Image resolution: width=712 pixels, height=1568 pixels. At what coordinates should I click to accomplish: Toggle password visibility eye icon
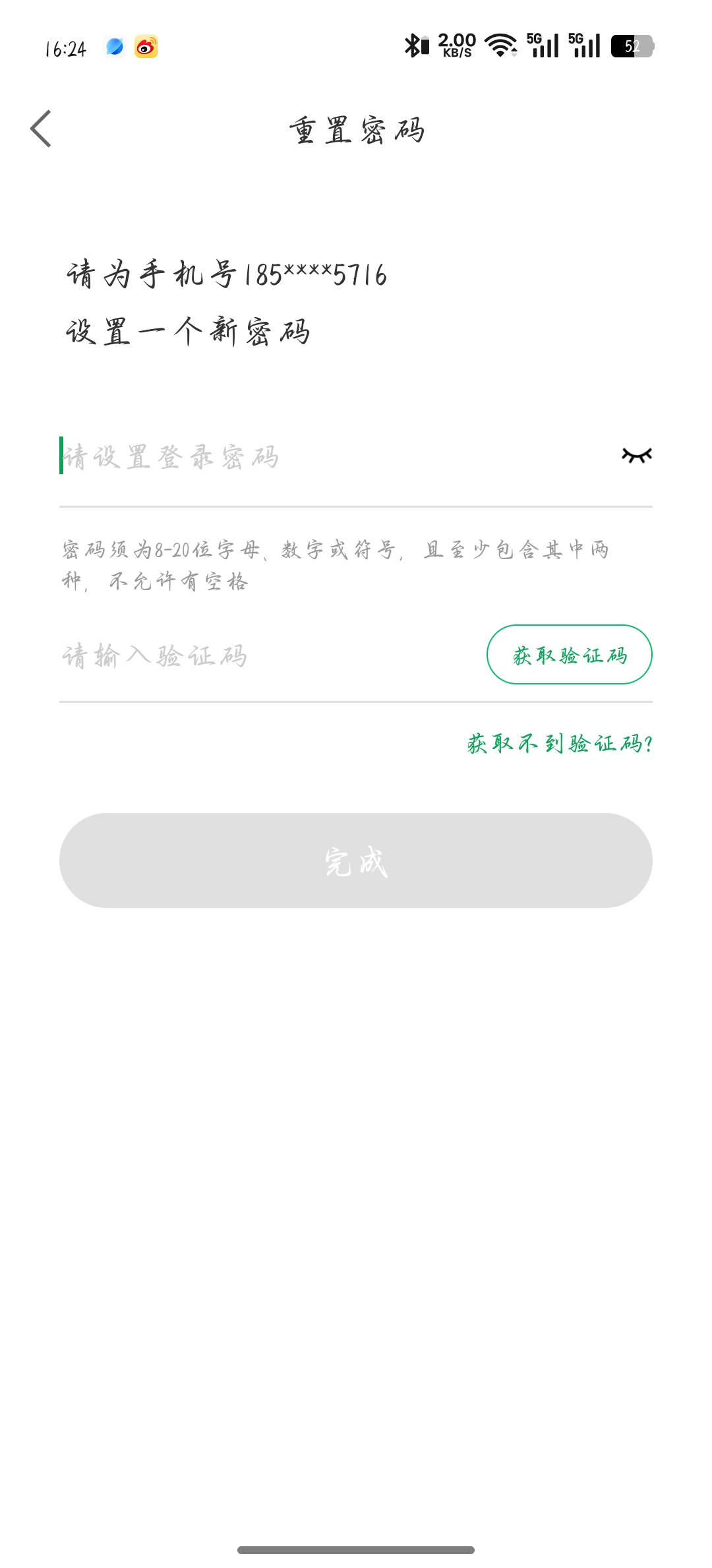tap(636, 456)
